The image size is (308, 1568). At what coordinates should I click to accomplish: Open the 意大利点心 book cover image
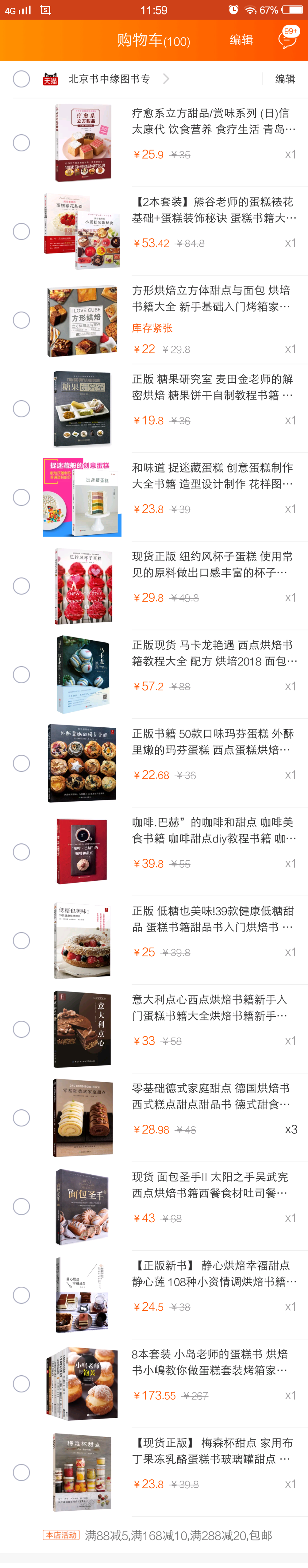tap(82, 1029)
